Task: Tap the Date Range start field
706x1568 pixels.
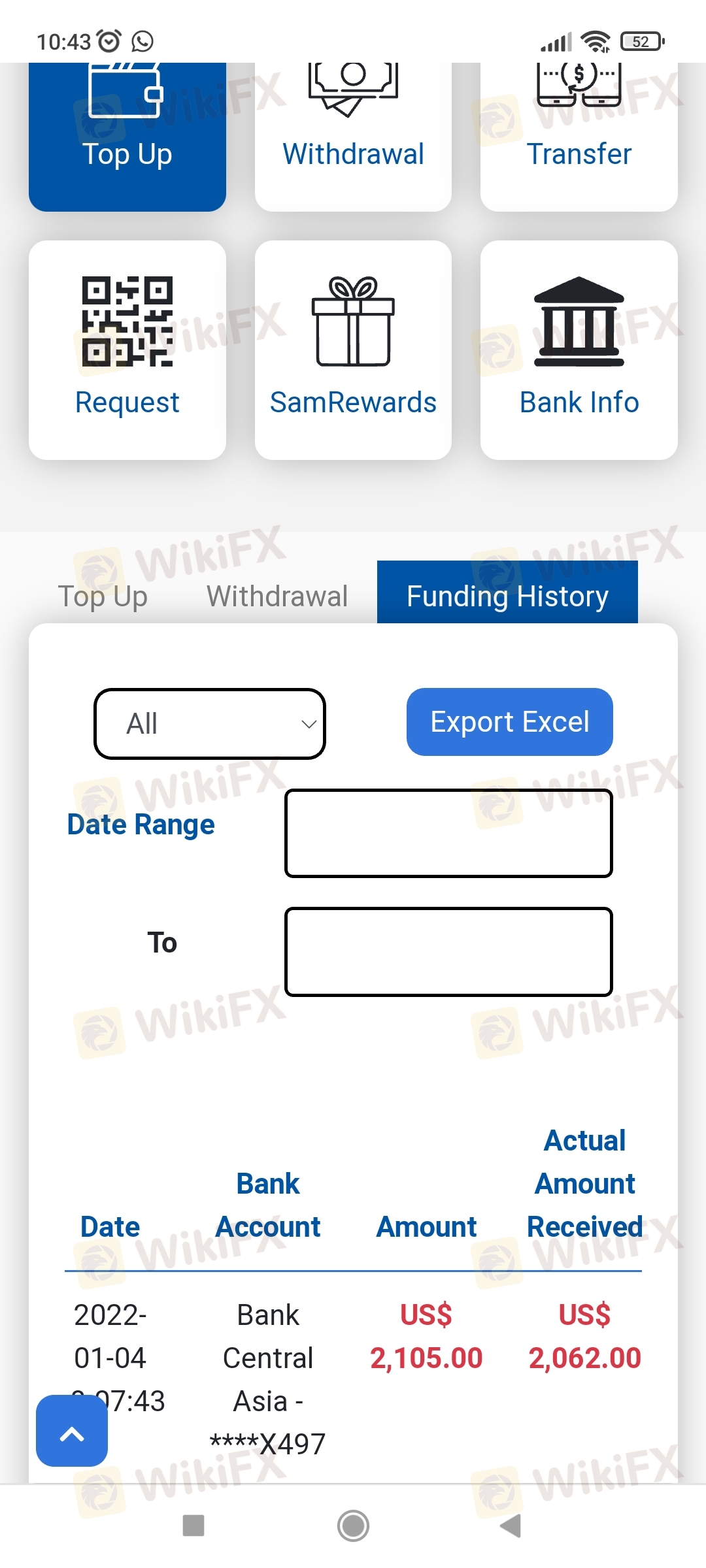Action: [x=448, y=833]
